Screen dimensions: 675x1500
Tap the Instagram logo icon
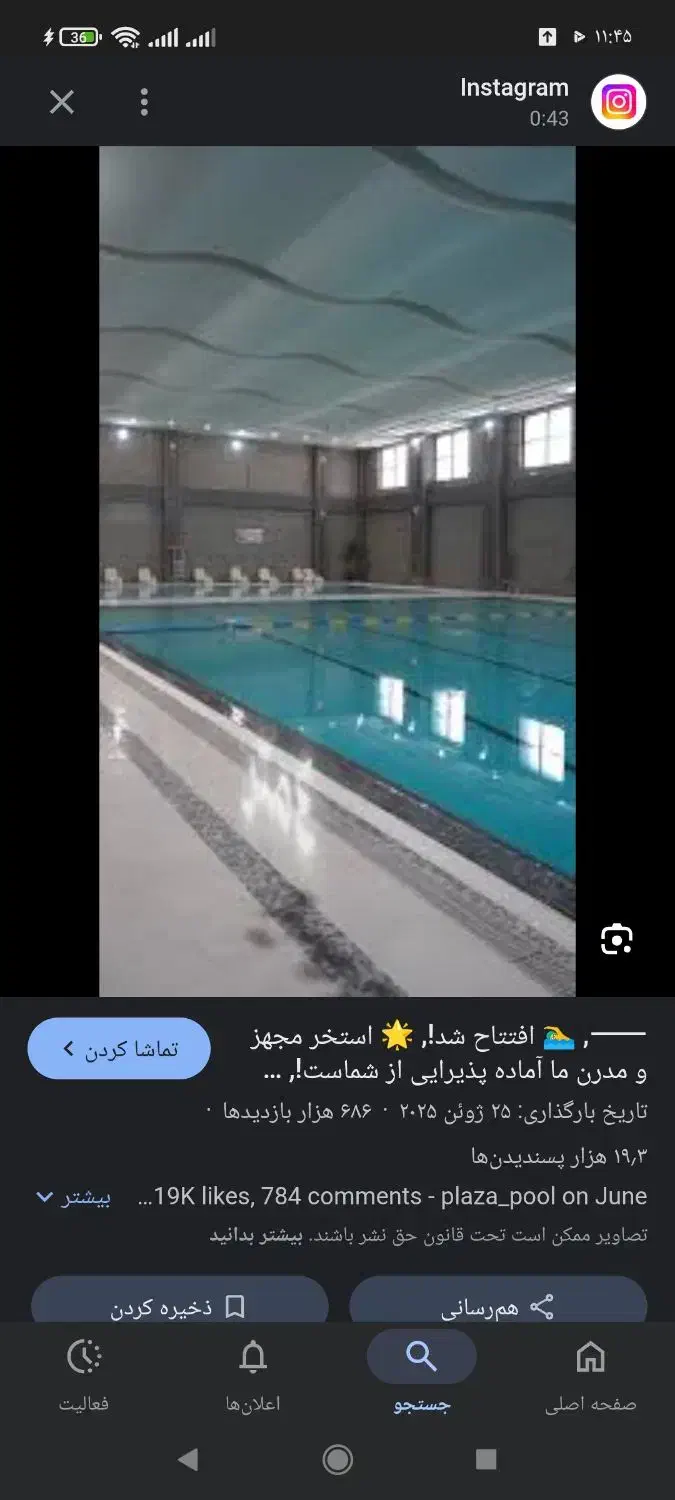[x=619, y=102]
